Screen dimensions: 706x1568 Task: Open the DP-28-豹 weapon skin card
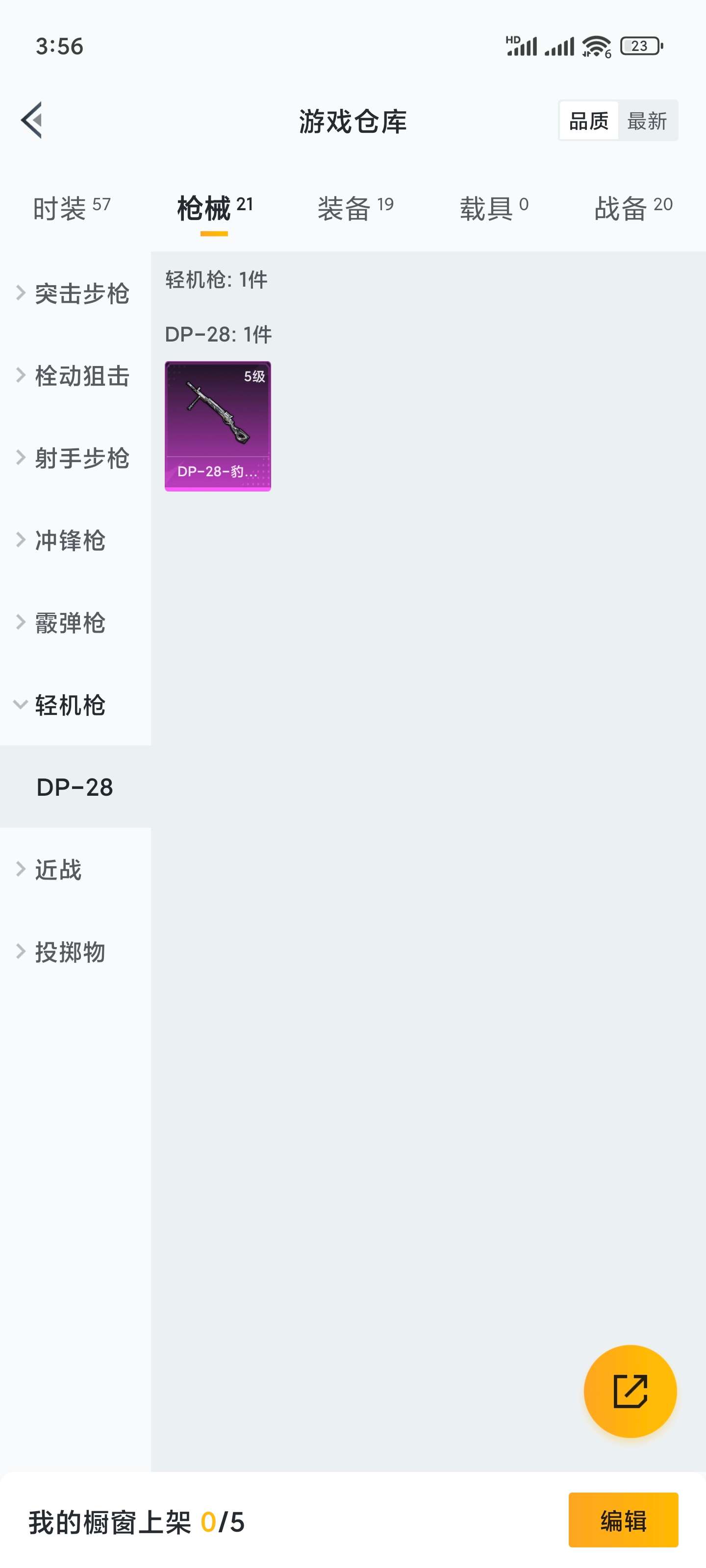(x=218, y=424)
